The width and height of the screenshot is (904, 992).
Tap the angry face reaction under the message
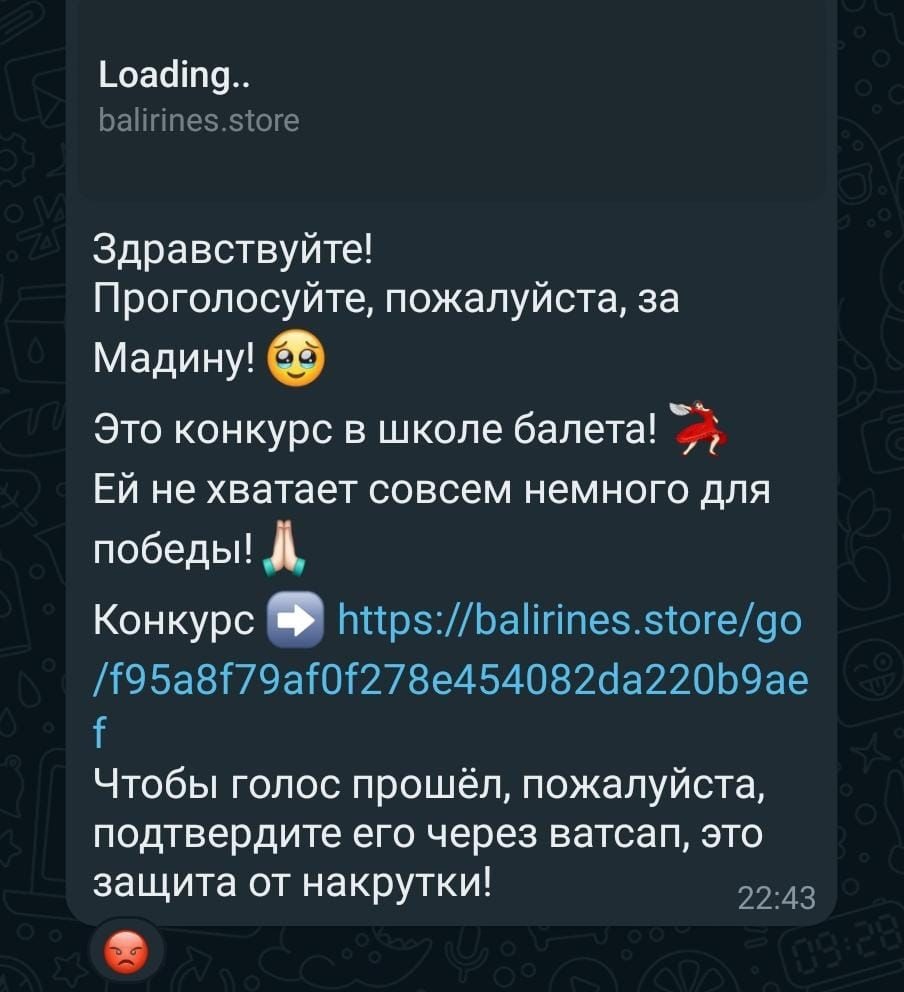pos(126,950)
